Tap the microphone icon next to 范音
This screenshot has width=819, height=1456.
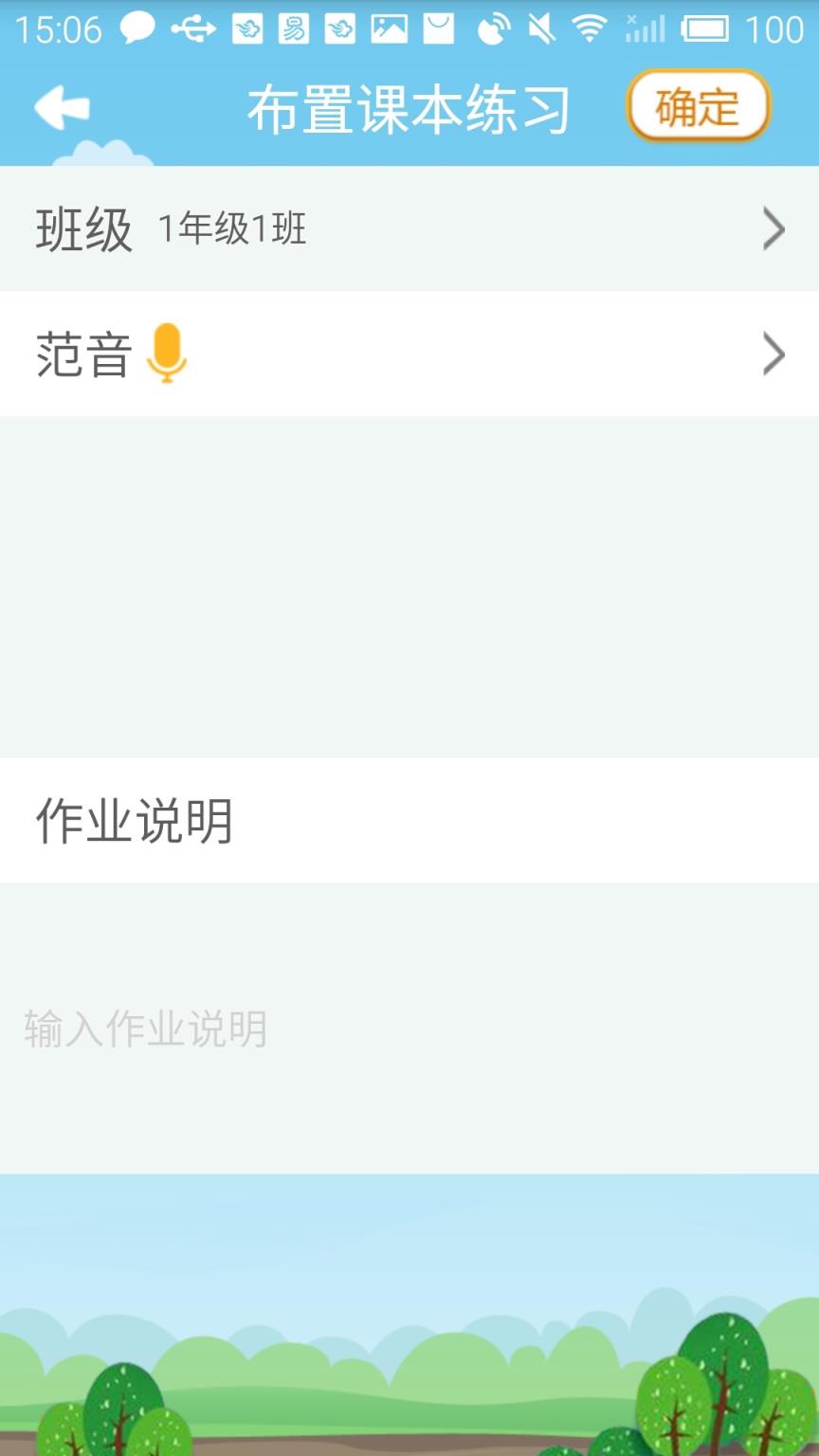[169, 354]
